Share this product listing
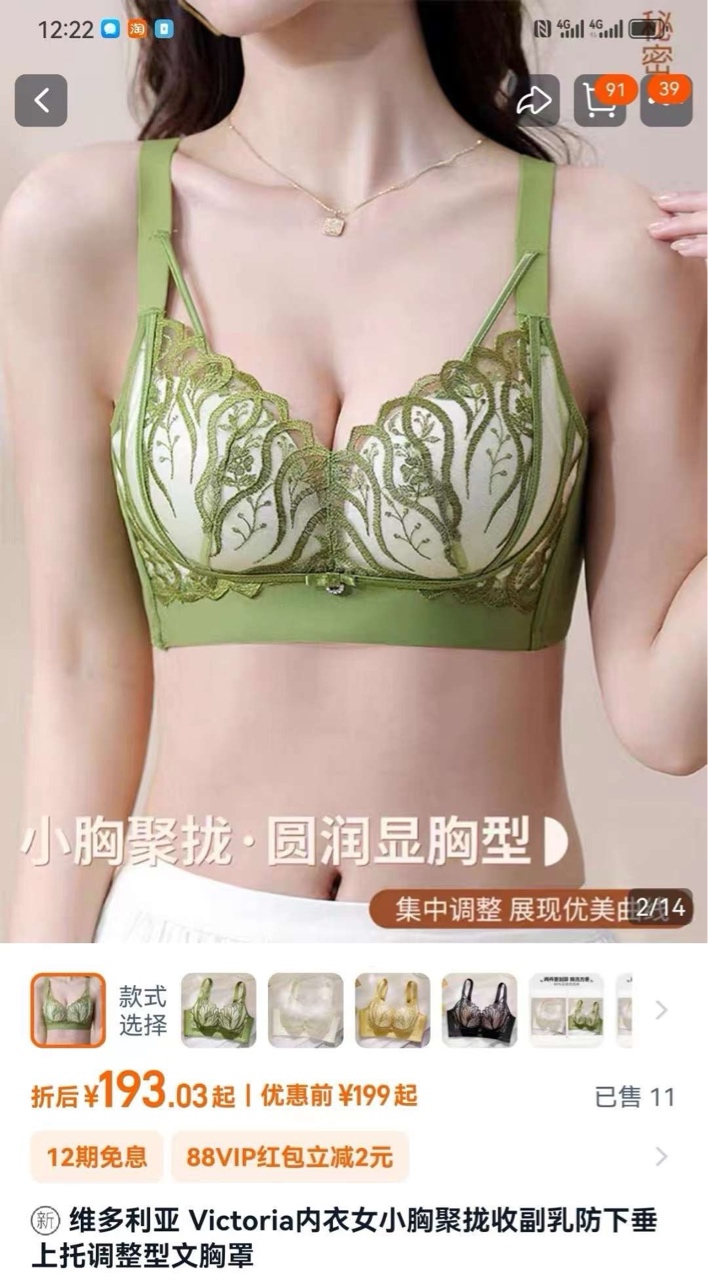The width and height of the screenshot is (708, 1280). pos(533,100)
